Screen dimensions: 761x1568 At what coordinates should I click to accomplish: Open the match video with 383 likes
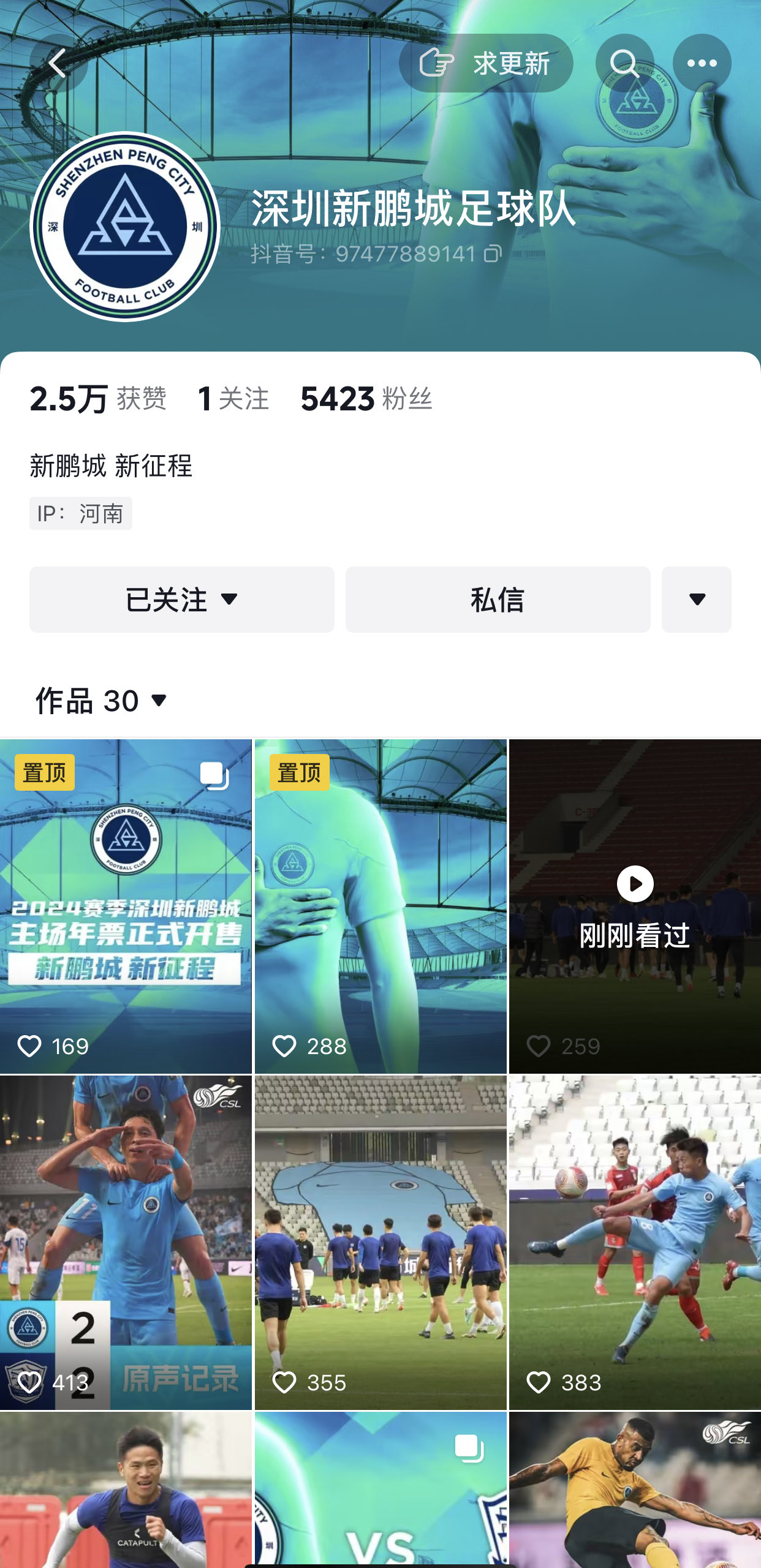coord(635,1243)
